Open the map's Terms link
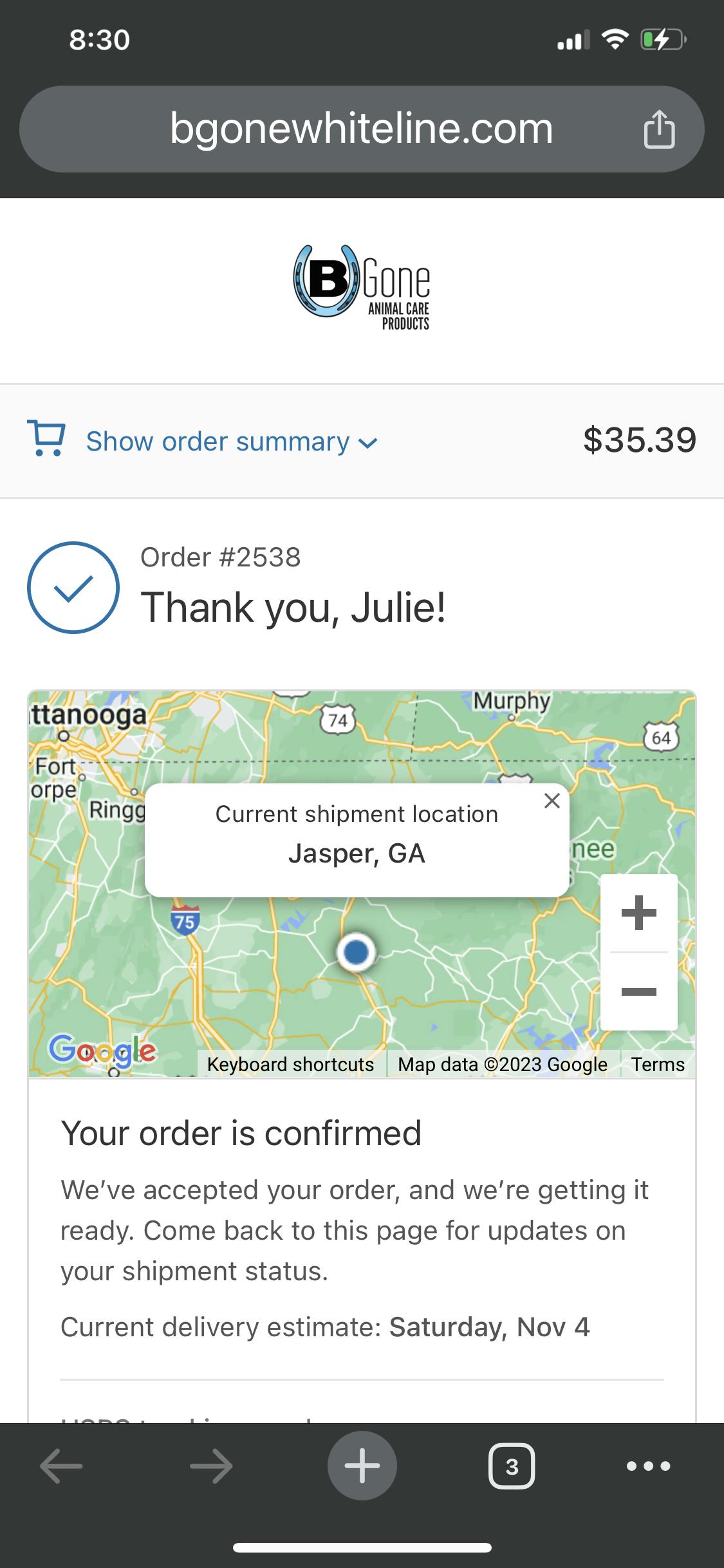 (657, 1065)
